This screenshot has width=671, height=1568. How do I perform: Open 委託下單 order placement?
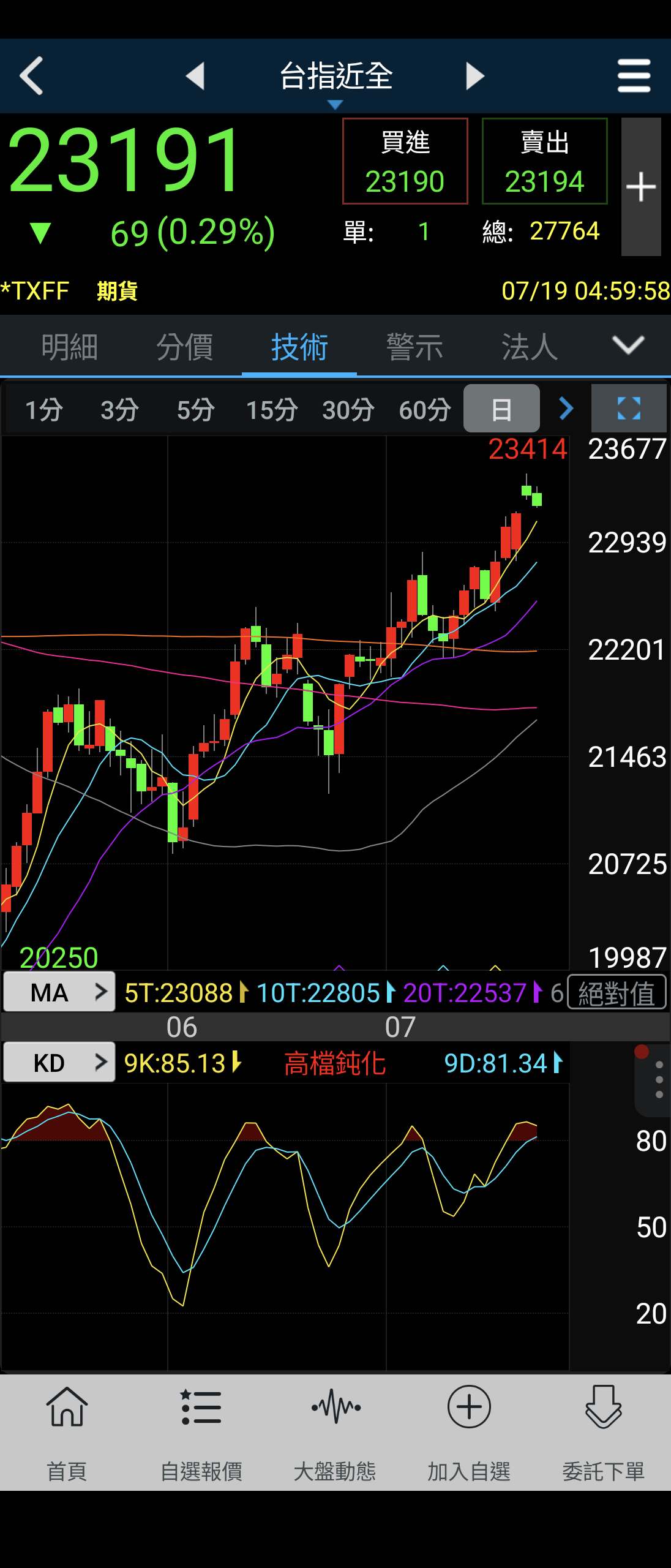(x=603, y=1434)
